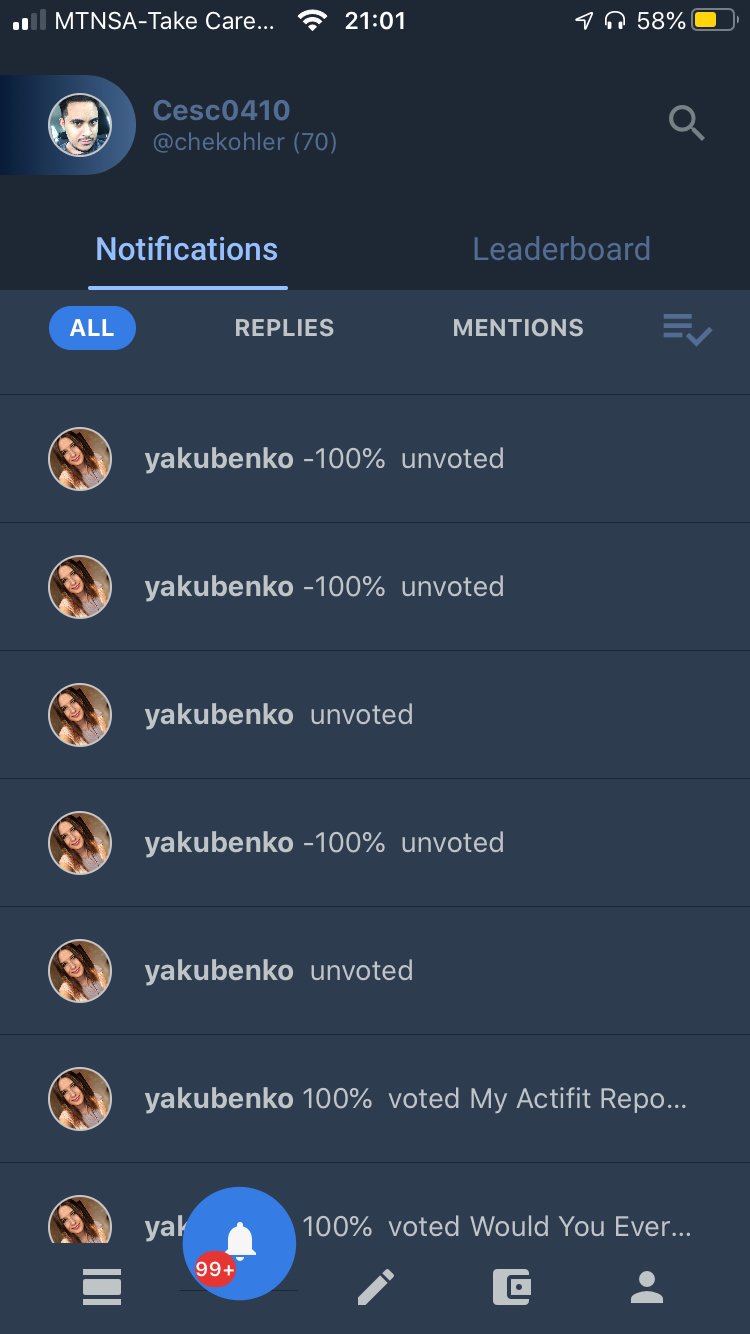Open the wallet tab
This screenshot has height=1334, width=750.
point(512,1287)
